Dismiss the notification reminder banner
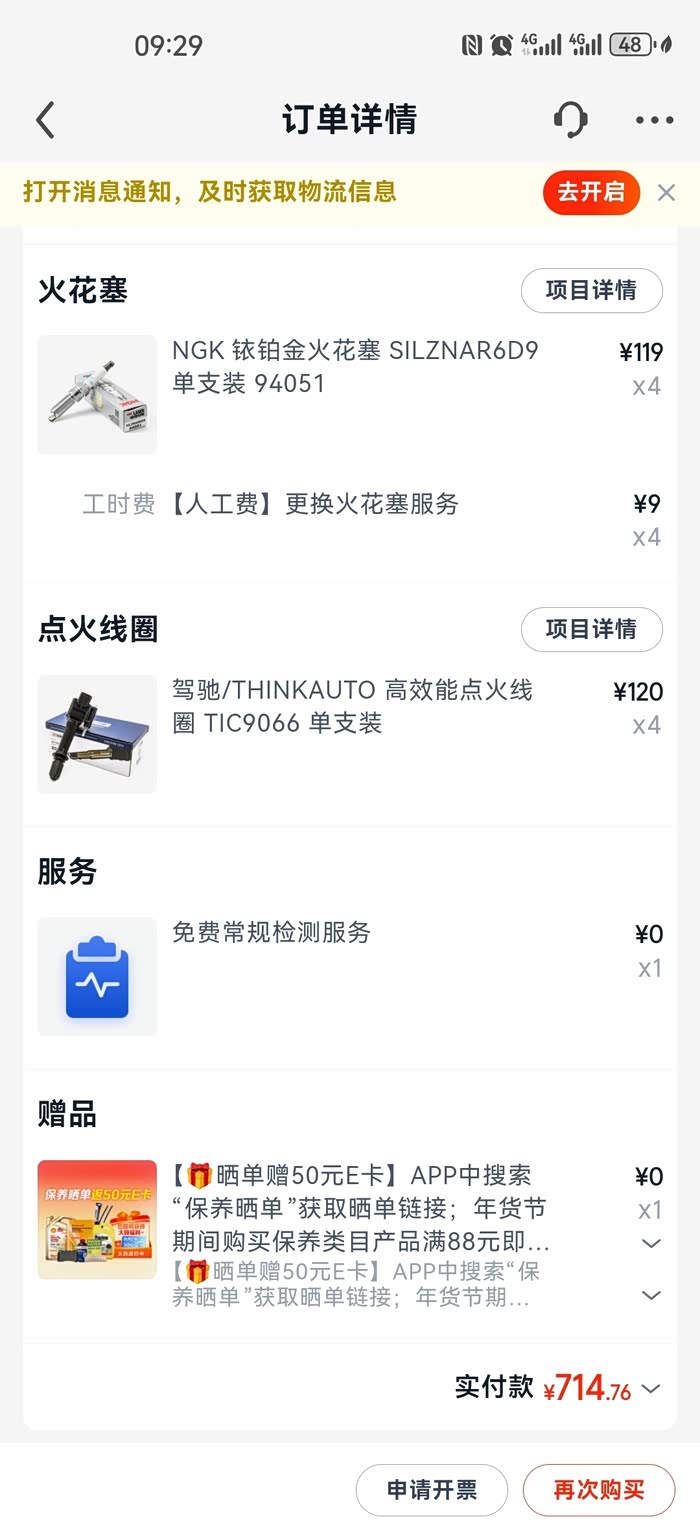The image size is (700, 1540). (667, 193)
